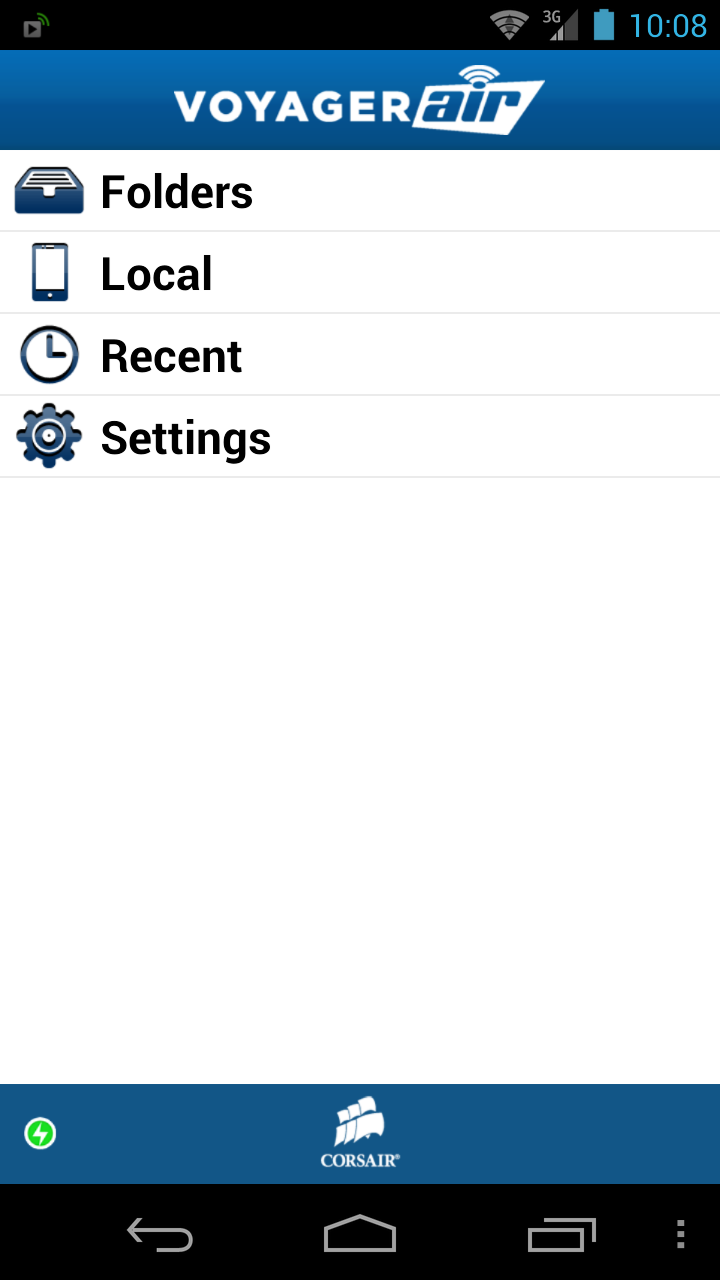
Task: Open the system overflow menu
Action: [x=681, y=1235]
